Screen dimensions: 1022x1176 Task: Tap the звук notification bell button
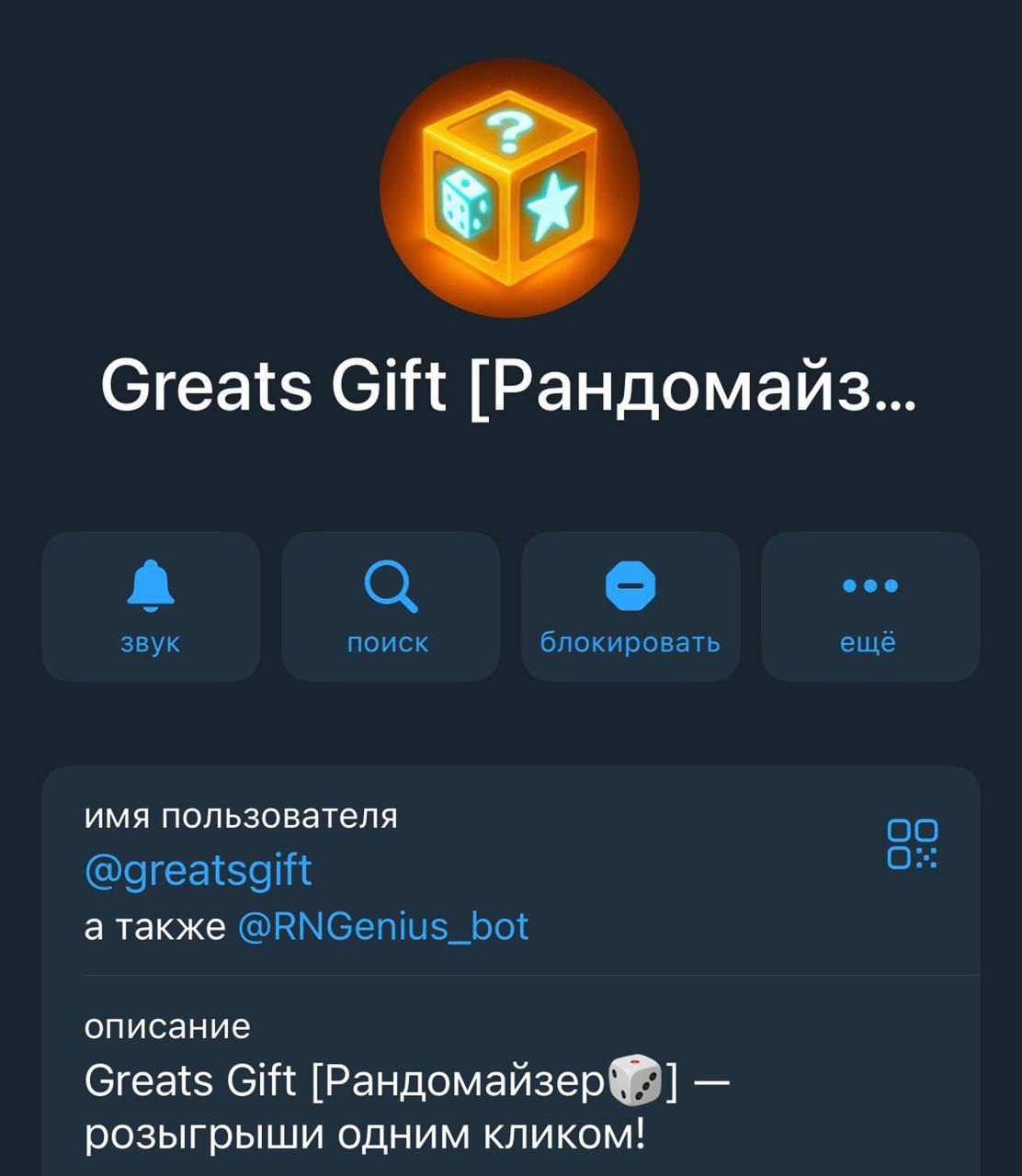[151, 606]
